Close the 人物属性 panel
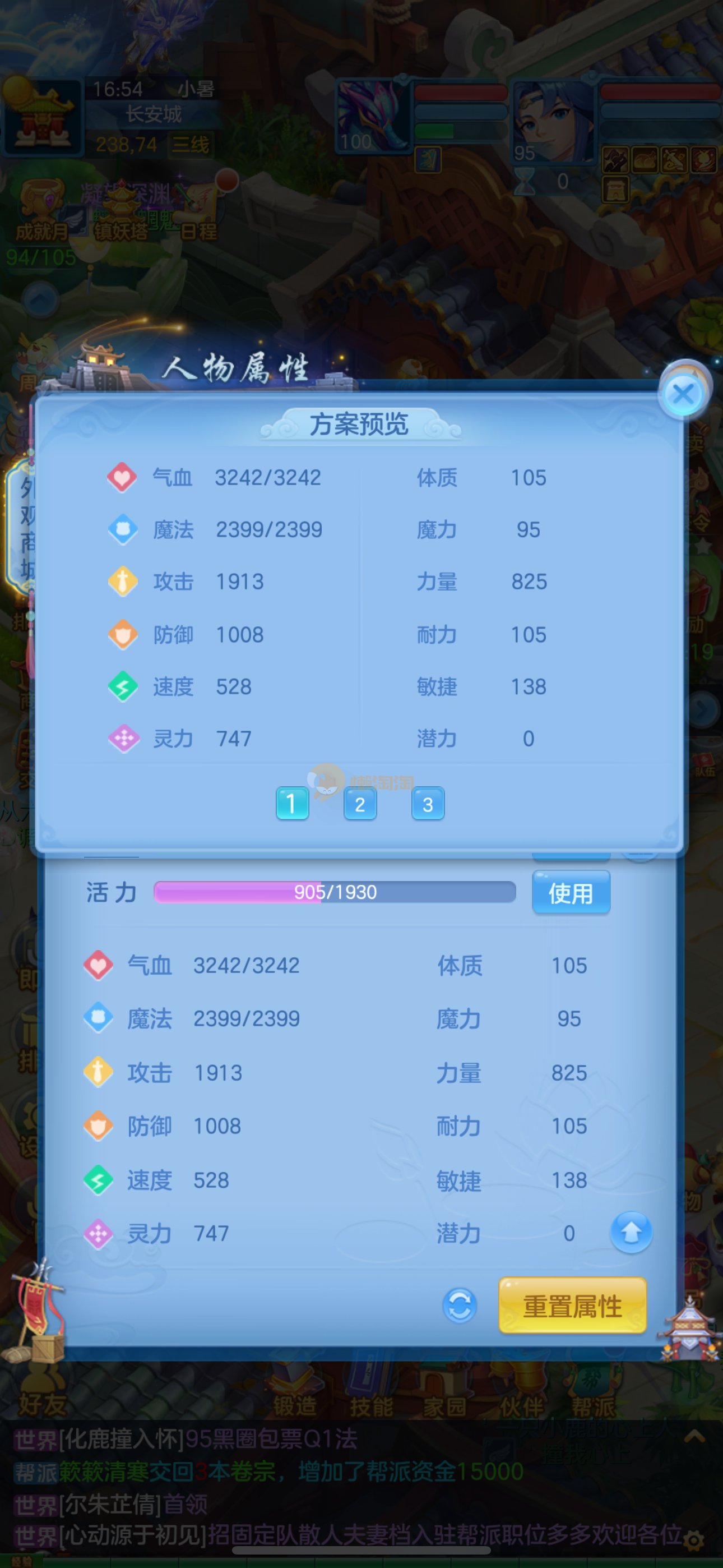The image size is (723, 1568). (x=683, y=394)
